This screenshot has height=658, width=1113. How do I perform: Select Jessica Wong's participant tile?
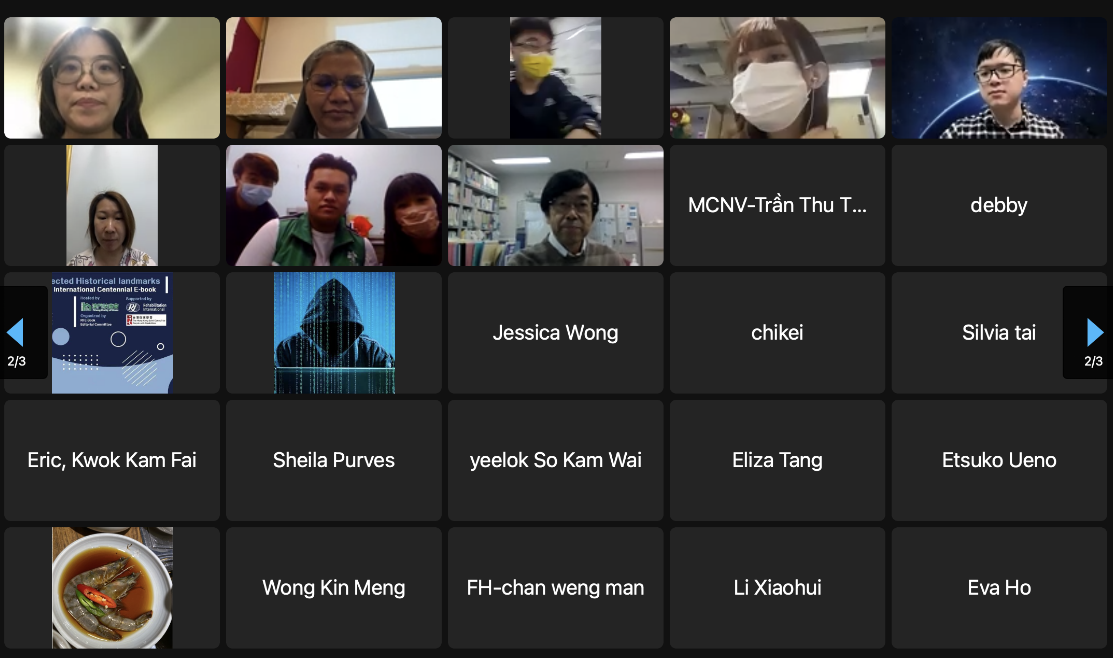tap(555, 333)
